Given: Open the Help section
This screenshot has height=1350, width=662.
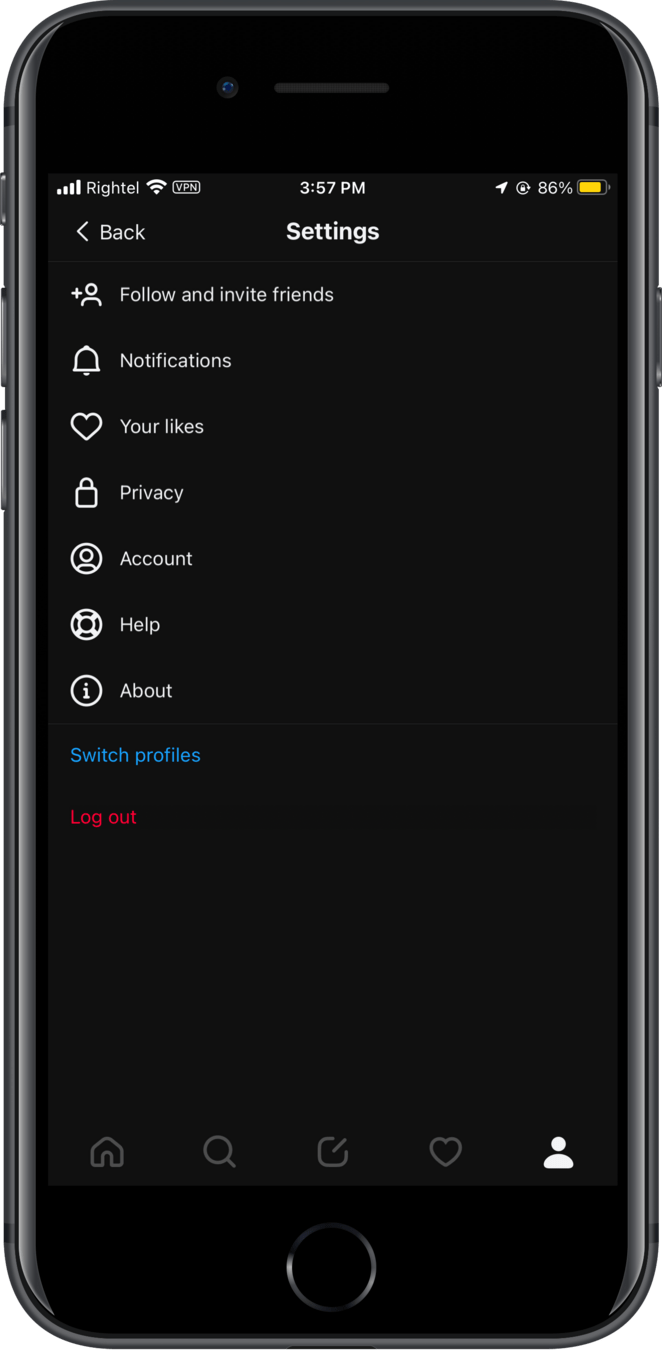Looking at the screenshot, I should pos(139,625).
